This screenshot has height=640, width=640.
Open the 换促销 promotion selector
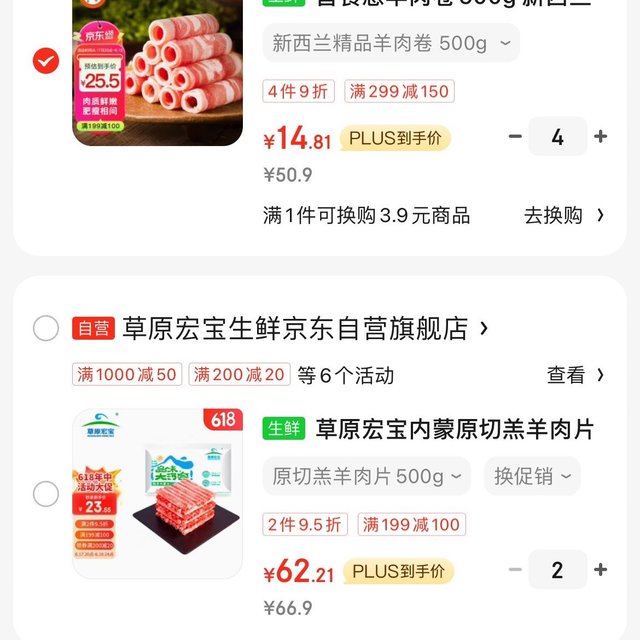point(532,476)
